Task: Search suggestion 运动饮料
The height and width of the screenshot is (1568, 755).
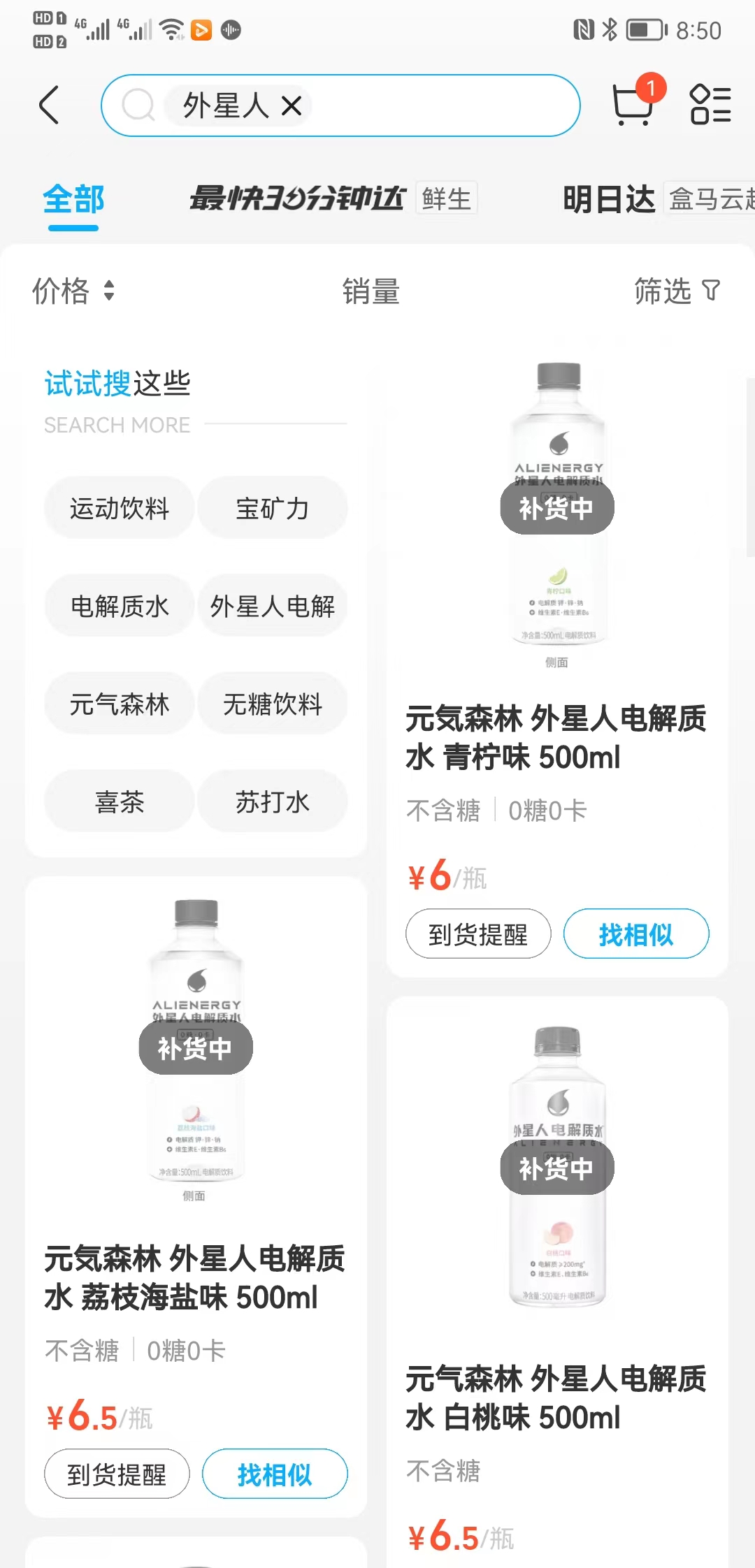Action: 120,508
